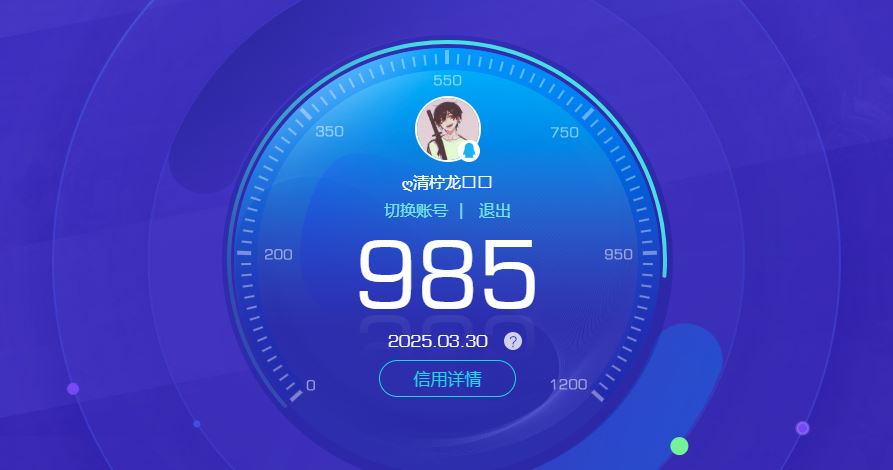Tap 退出 to log out
The height and width of the screenshot is (470, 893).
point(494,211)
